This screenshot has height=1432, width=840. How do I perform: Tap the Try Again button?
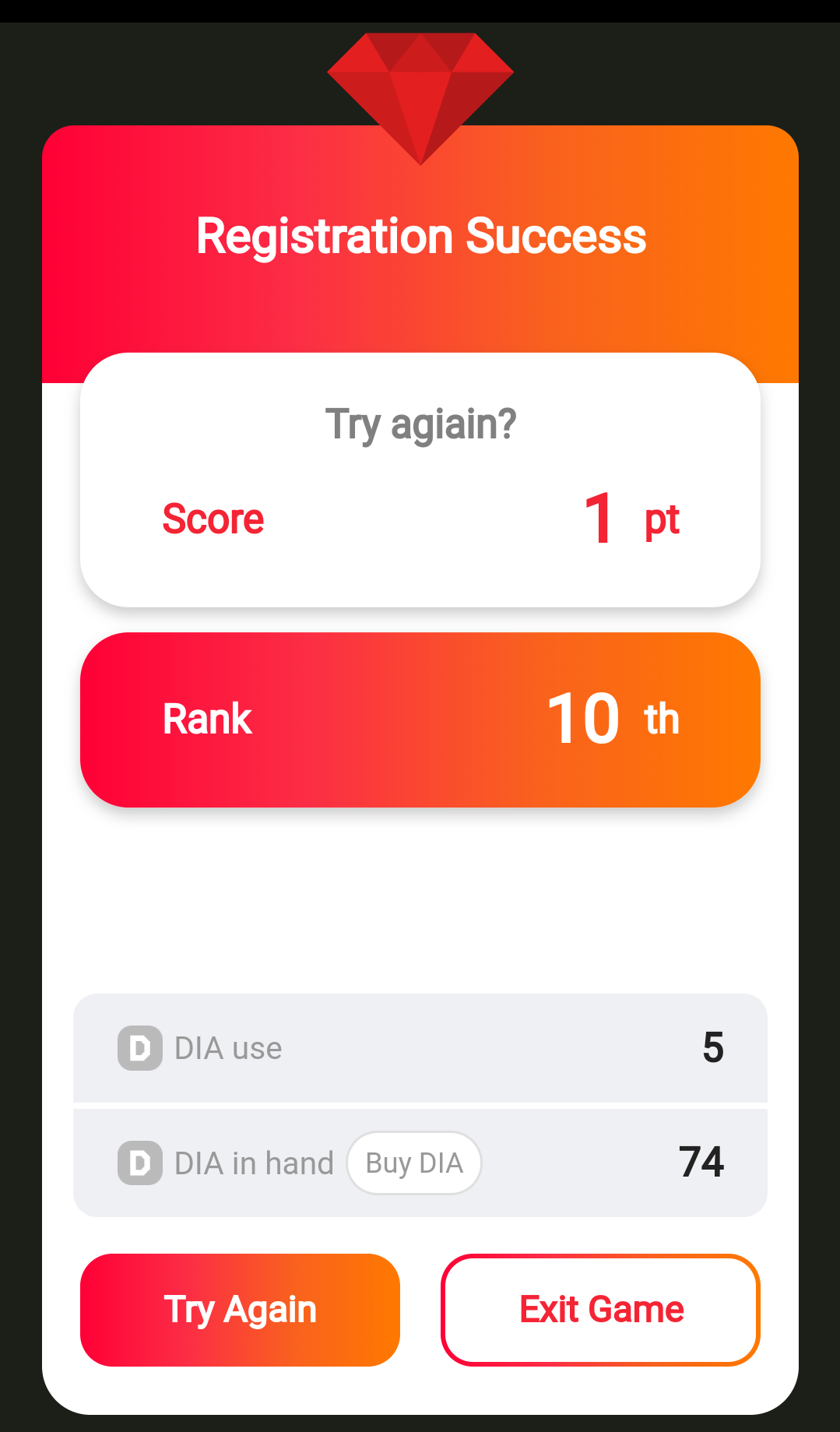pos(240,1310)
